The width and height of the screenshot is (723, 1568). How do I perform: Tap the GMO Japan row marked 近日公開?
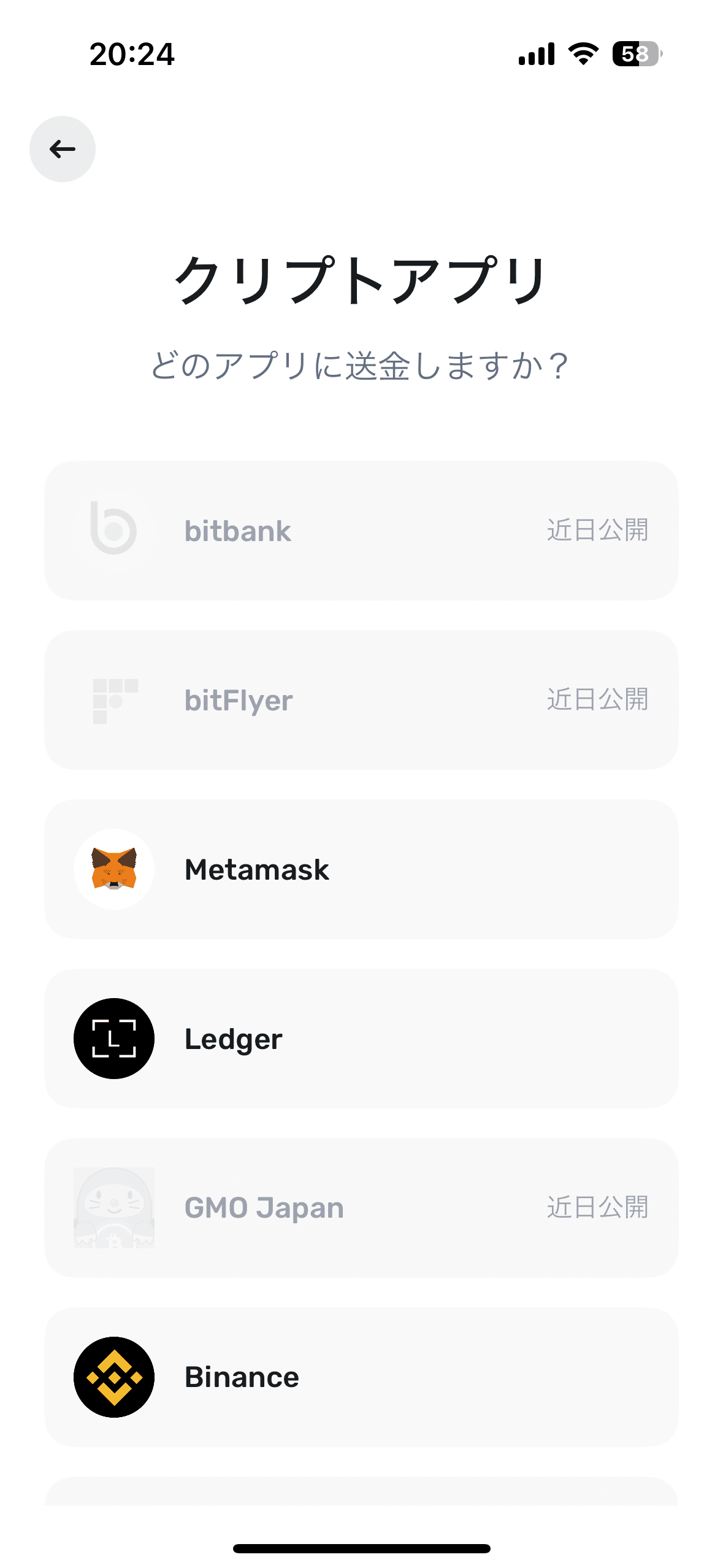(x=361, y=1207)
